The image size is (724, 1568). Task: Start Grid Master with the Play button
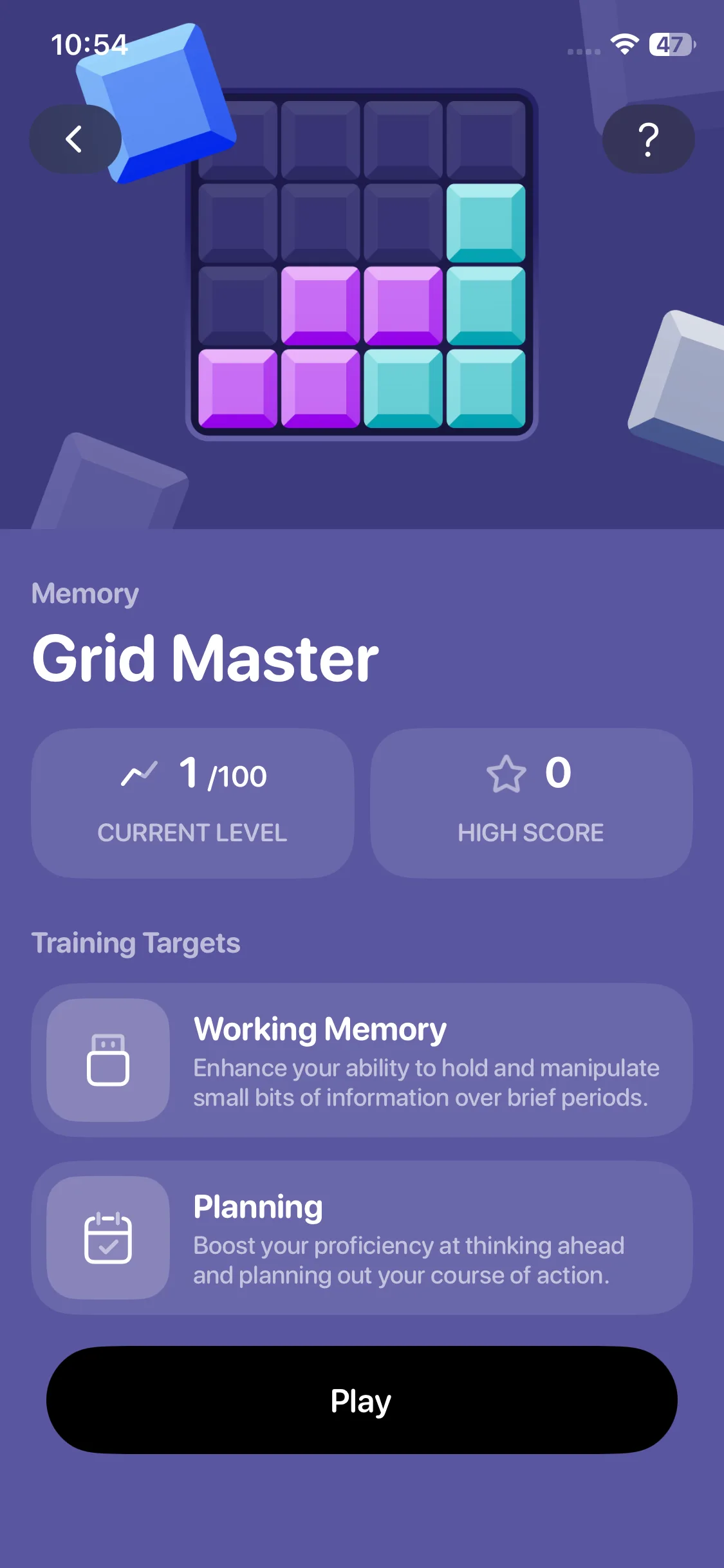(362, 1399)
